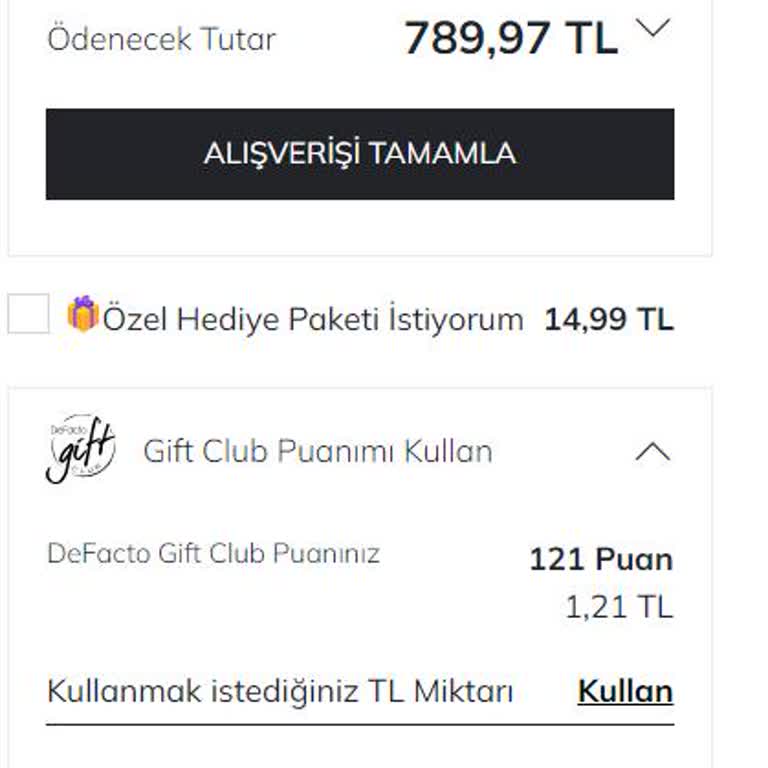The height and width of the screenshot is (768, 768).
Task: Tap the ALIŞVERİŞİ TAMAMLA button
Action: click(x=360, y=154)
